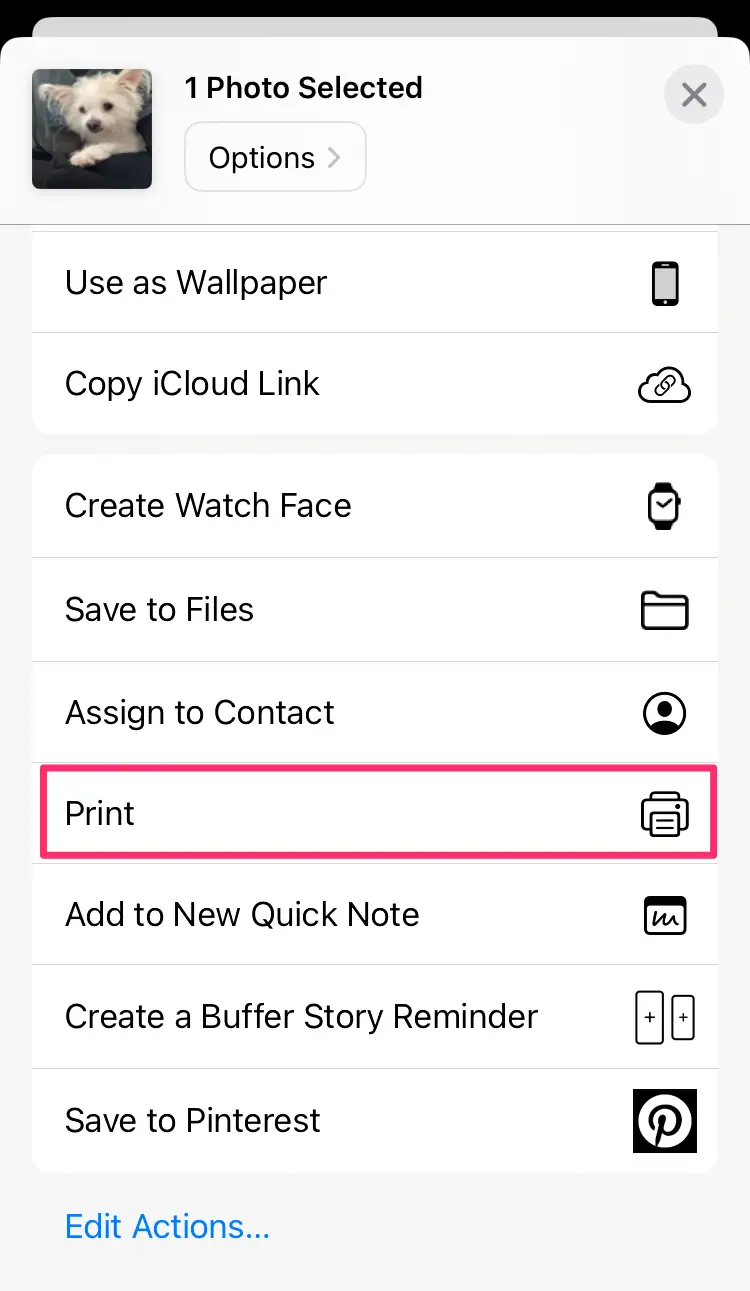This screenshot has height=1291, width=750.
Task: Choose the Create Watch Face action
Action: (x=208, y=506)
